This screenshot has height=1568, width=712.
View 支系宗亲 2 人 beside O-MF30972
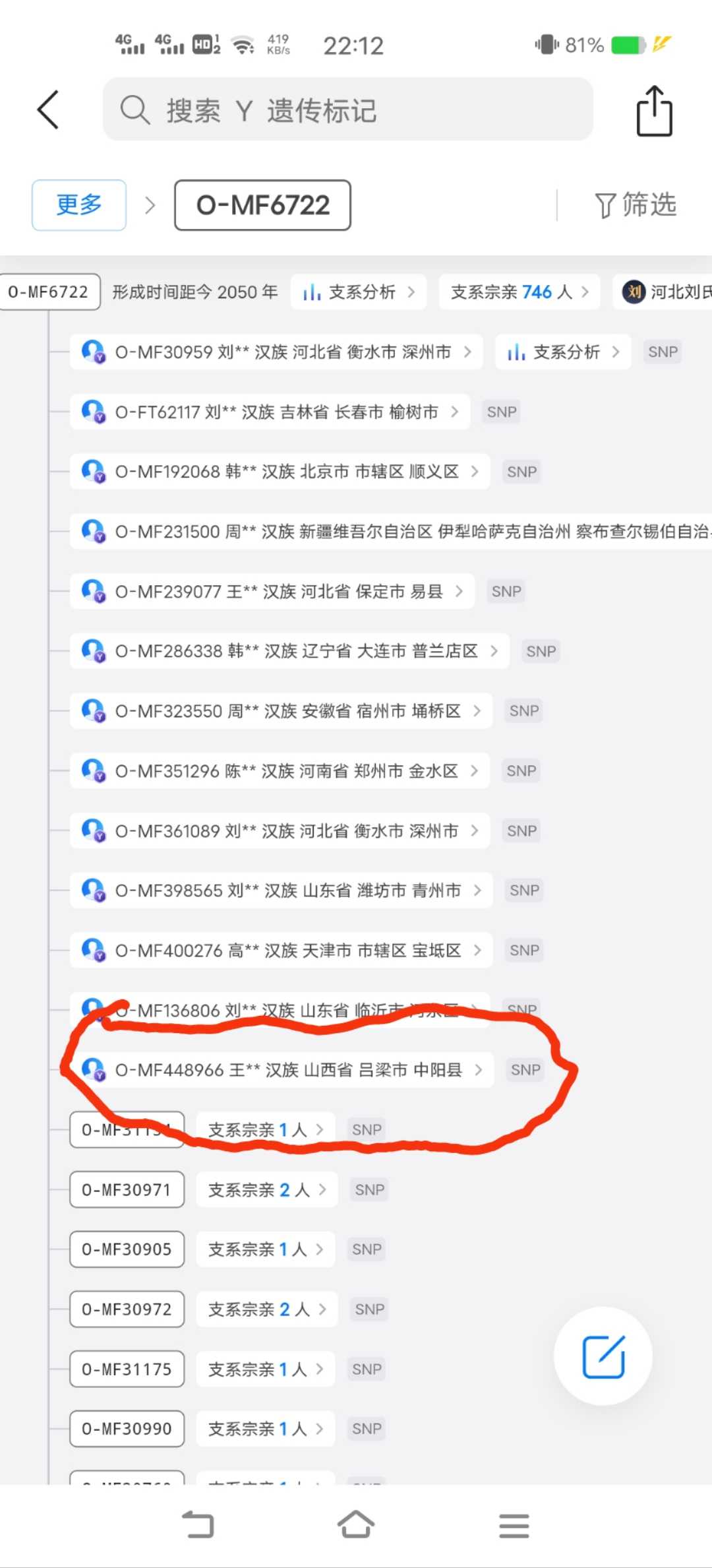pos(267,1309)
